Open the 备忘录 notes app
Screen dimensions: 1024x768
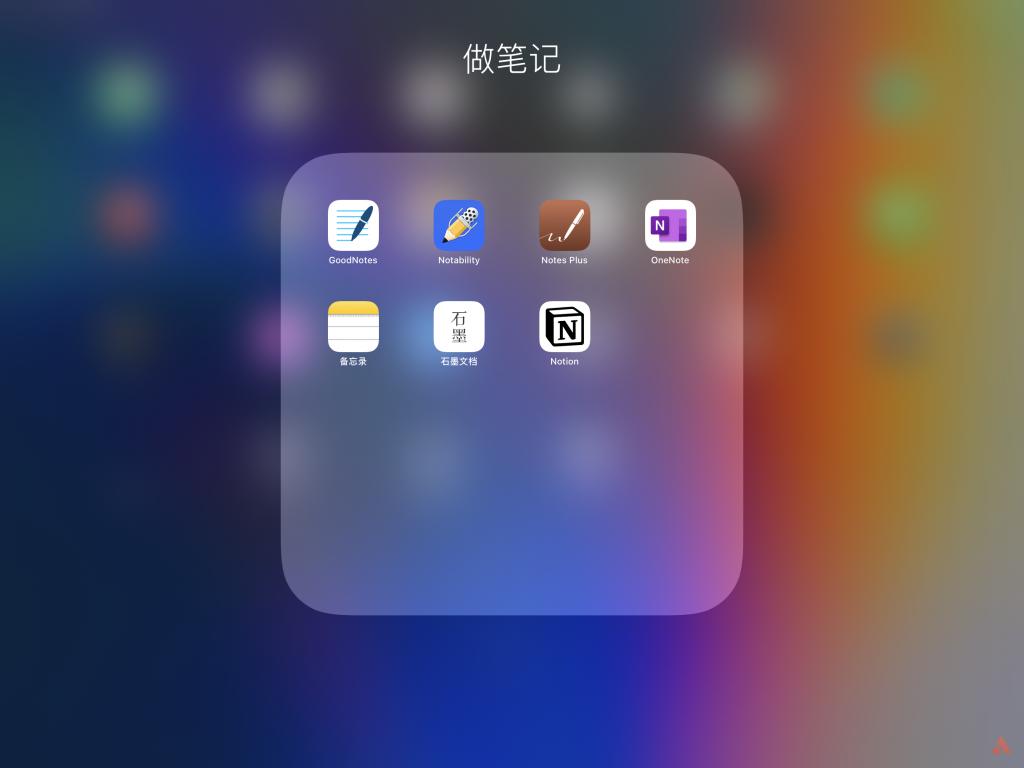pos(353,326)
